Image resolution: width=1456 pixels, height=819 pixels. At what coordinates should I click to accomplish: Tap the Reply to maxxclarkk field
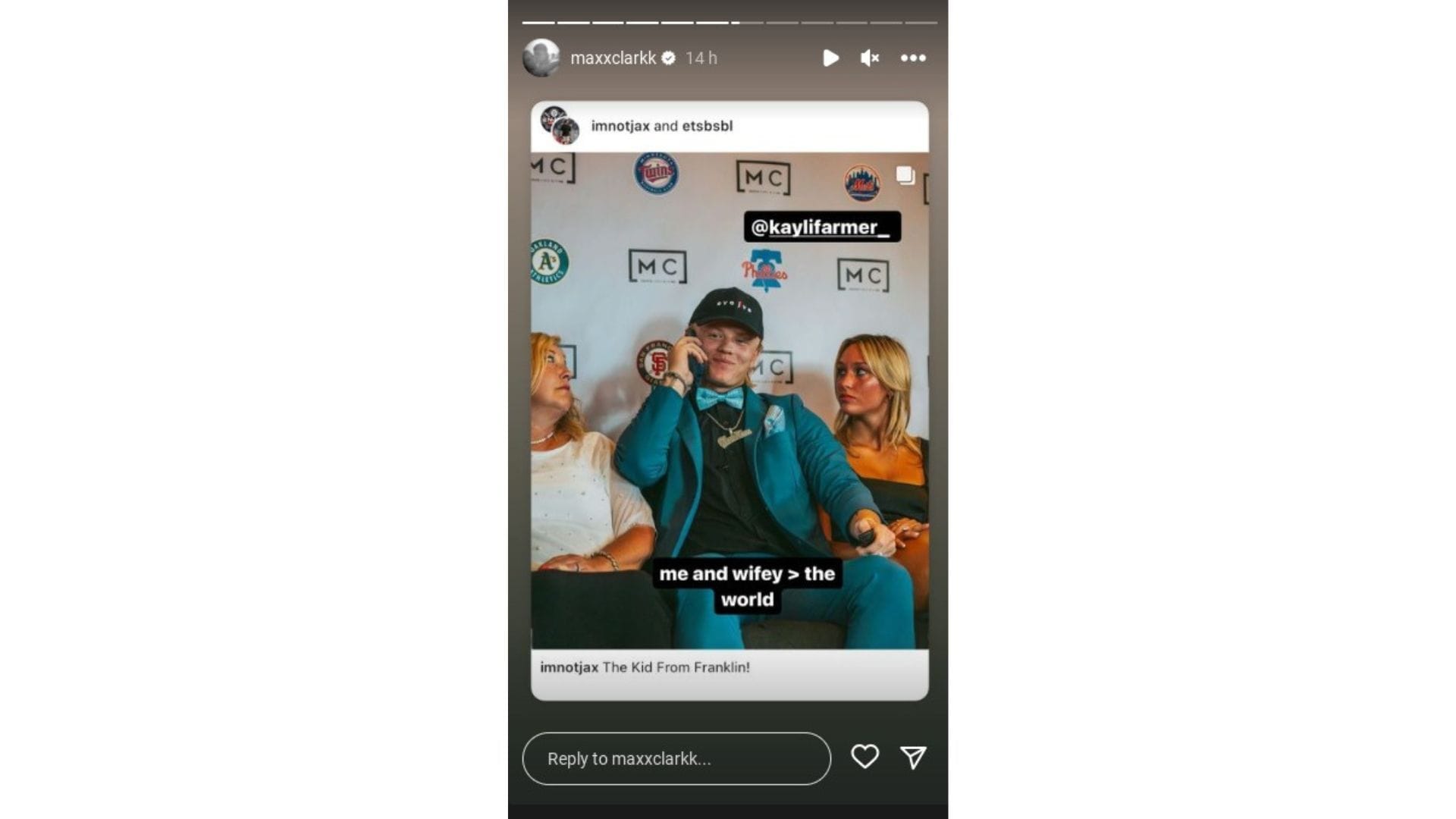(x=676, y=758)
